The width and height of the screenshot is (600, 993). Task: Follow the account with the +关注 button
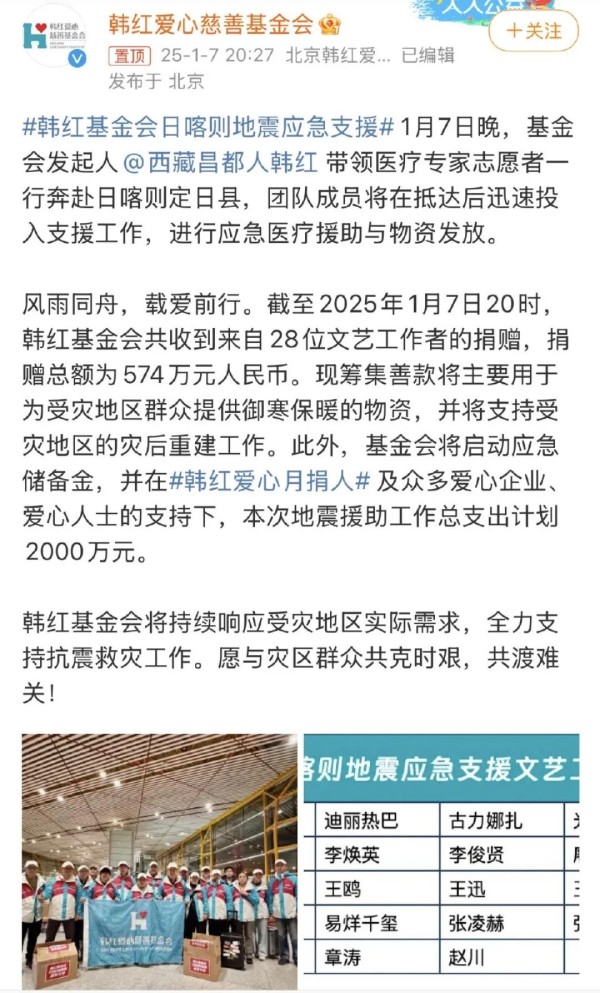point(533,30)
